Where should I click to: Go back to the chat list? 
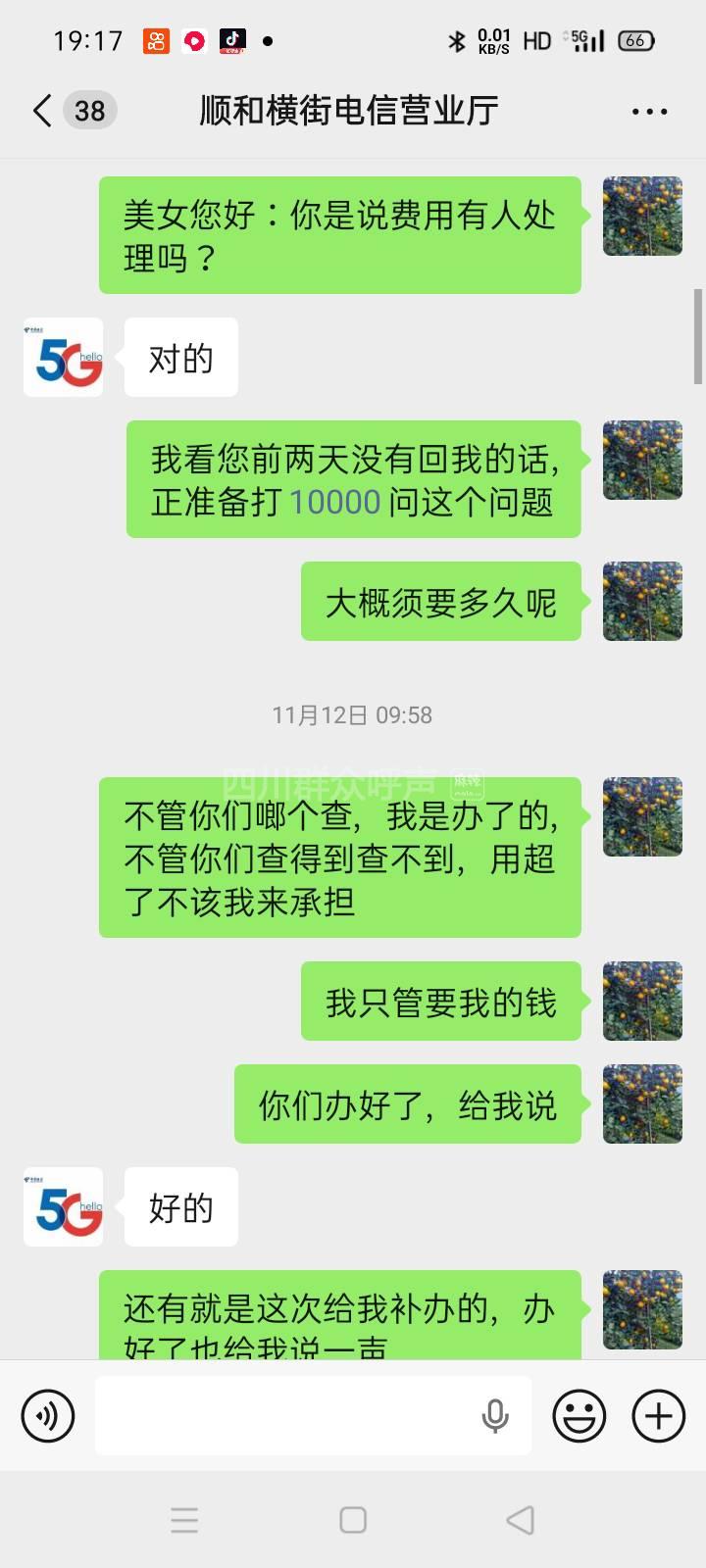pos(42,111)
